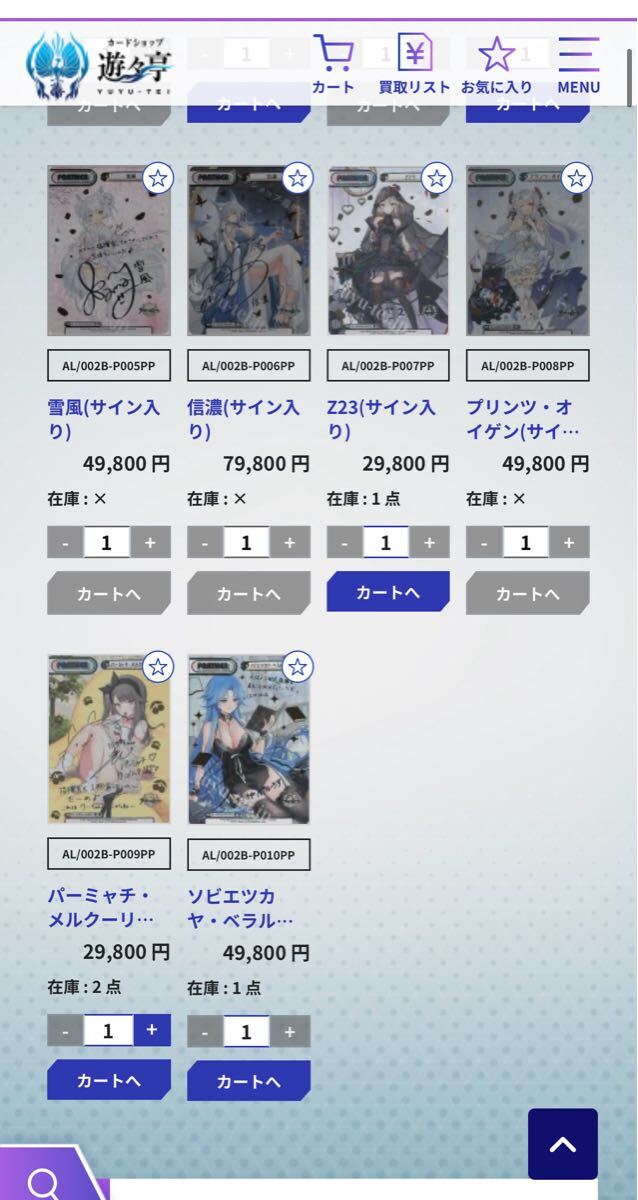The height and width of the screenshot is (1200, 638).
Task: Star the AL/002B-P010PP card
Action: coord(297,667)
